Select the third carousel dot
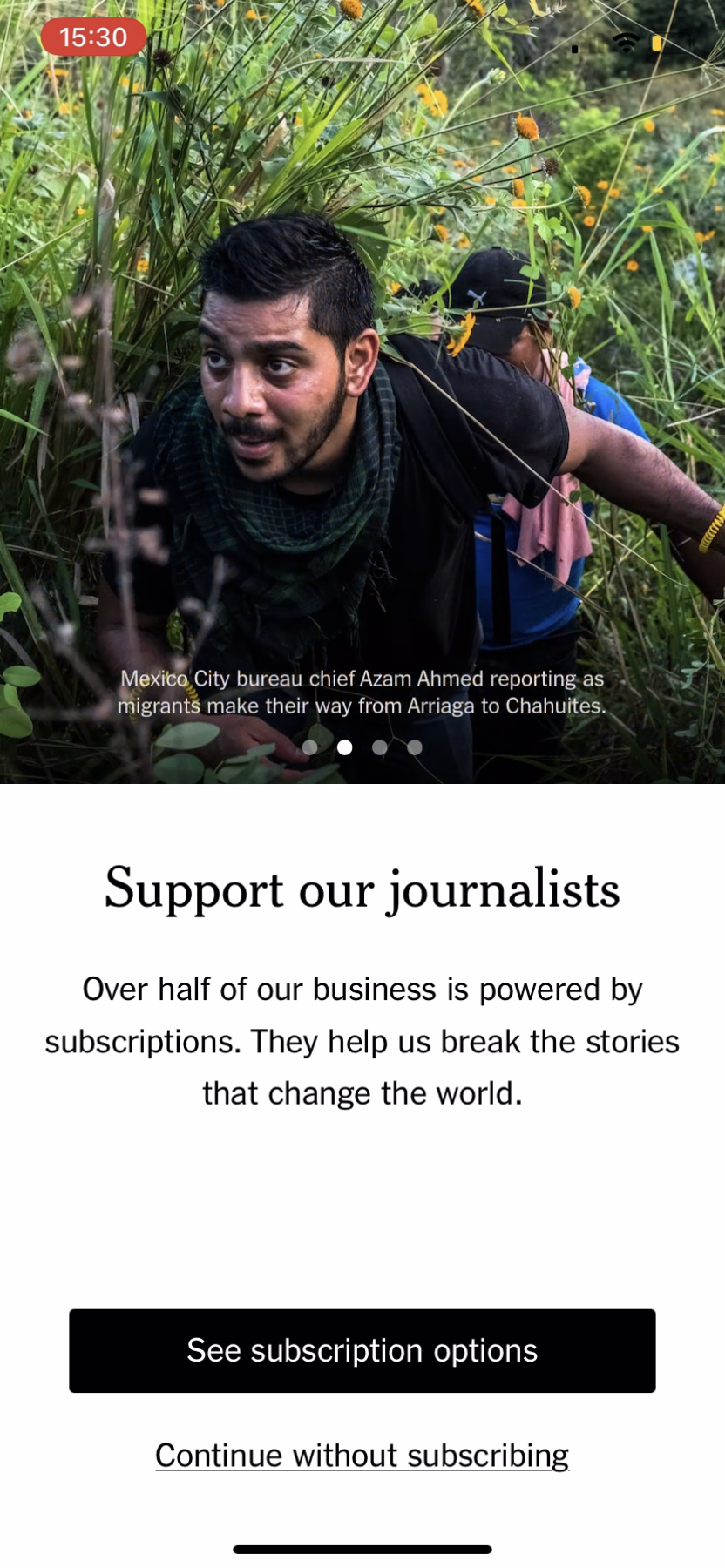The image size is (725, 1568). 380,747
